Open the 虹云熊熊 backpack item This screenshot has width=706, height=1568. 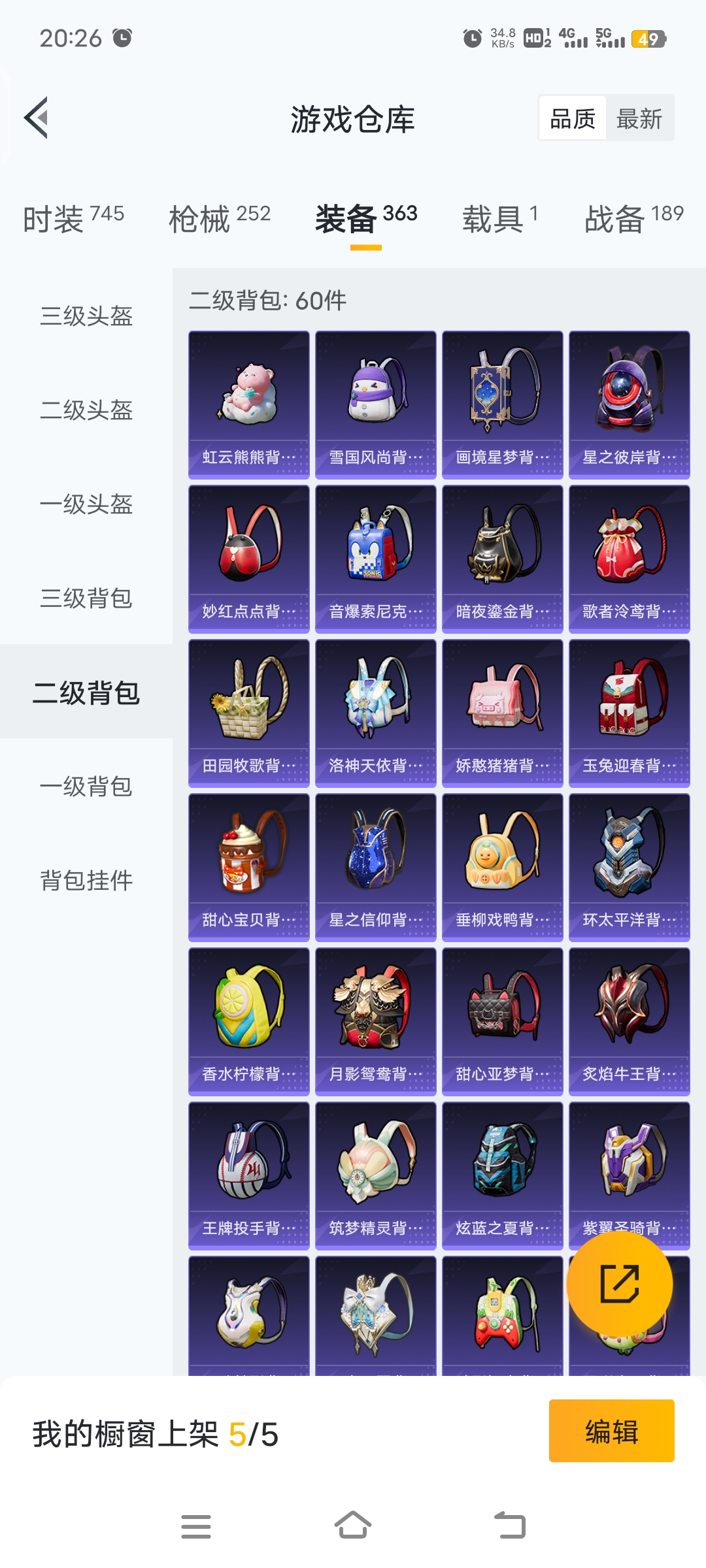249,405
